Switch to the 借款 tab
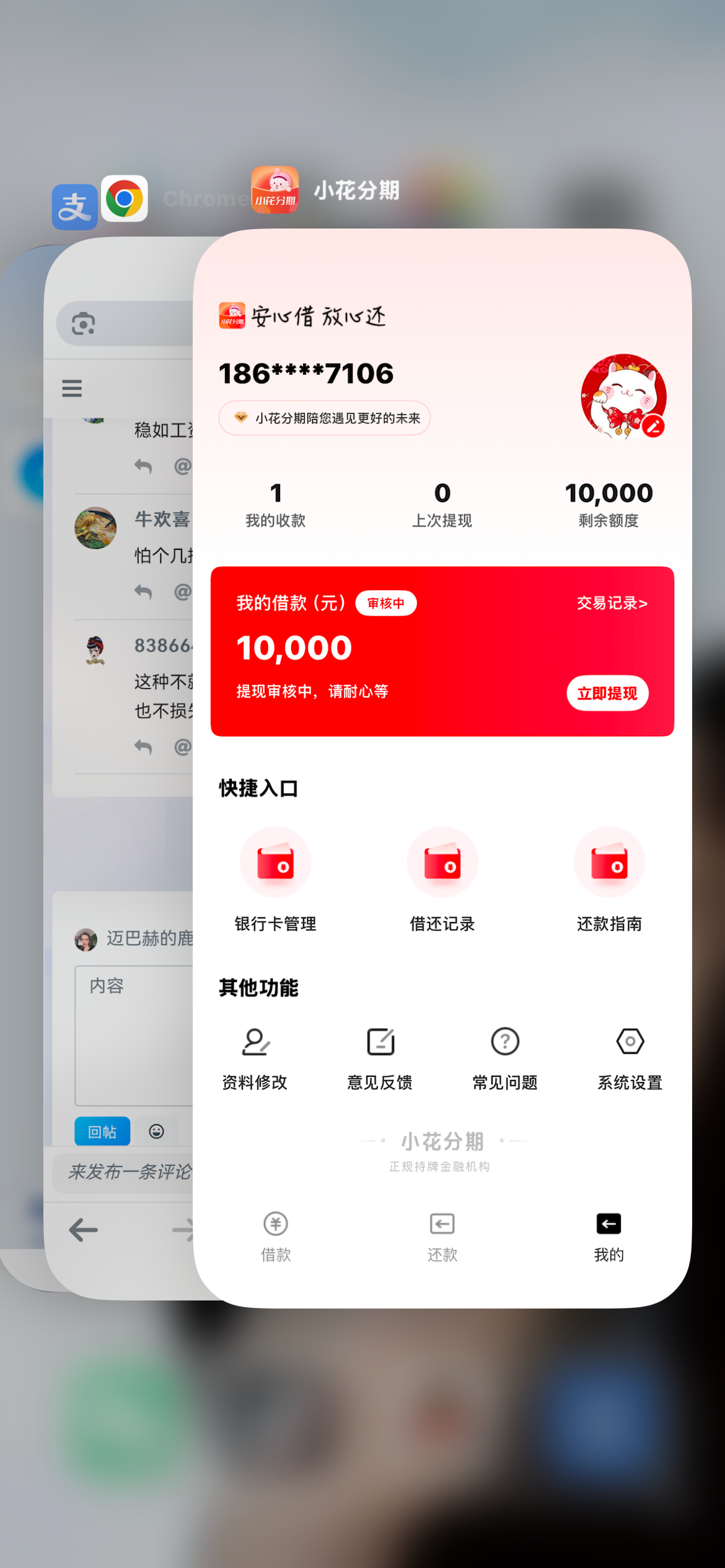This screenshot has width=725, height=1568. (275, 1236)
